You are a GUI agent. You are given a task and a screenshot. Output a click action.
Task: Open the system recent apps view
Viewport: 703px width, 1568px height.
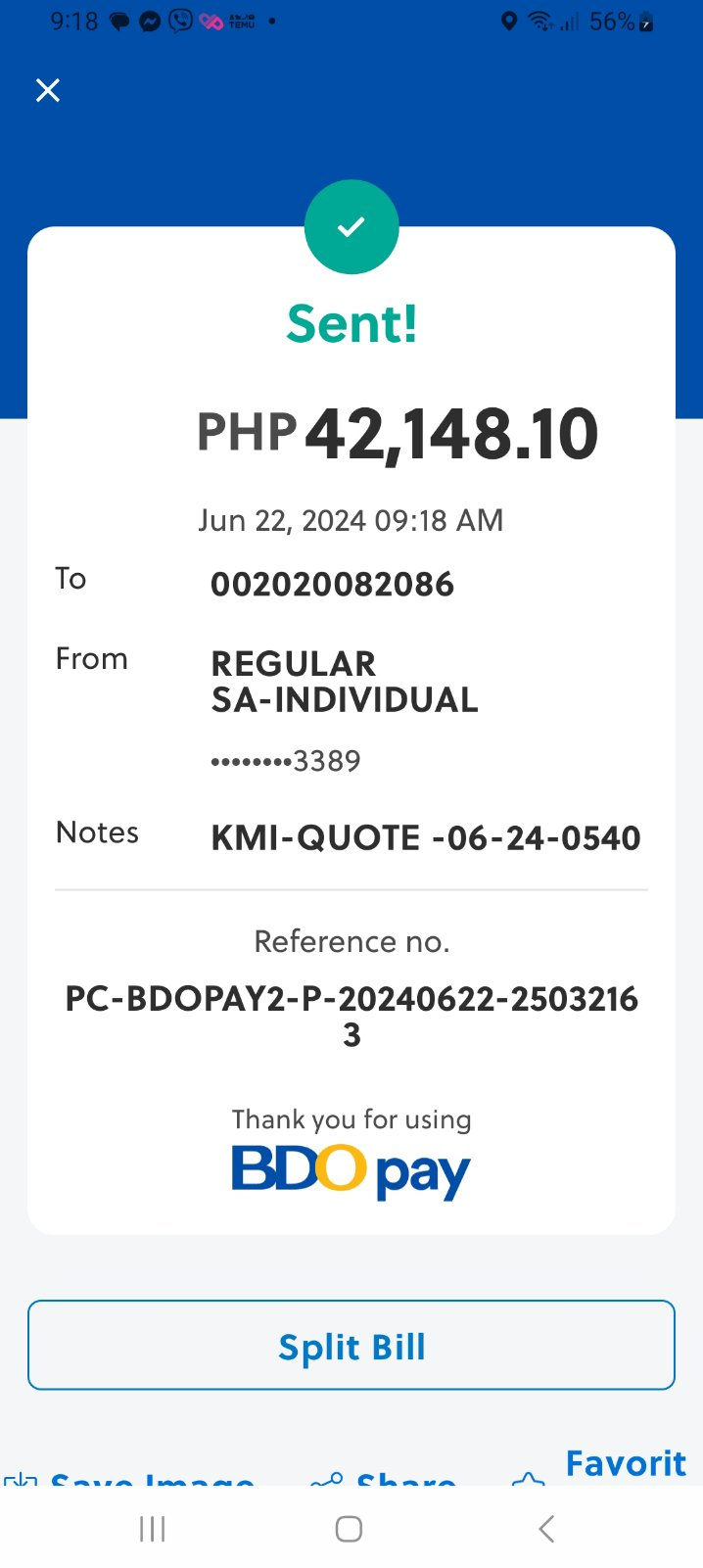point(153,1528)
